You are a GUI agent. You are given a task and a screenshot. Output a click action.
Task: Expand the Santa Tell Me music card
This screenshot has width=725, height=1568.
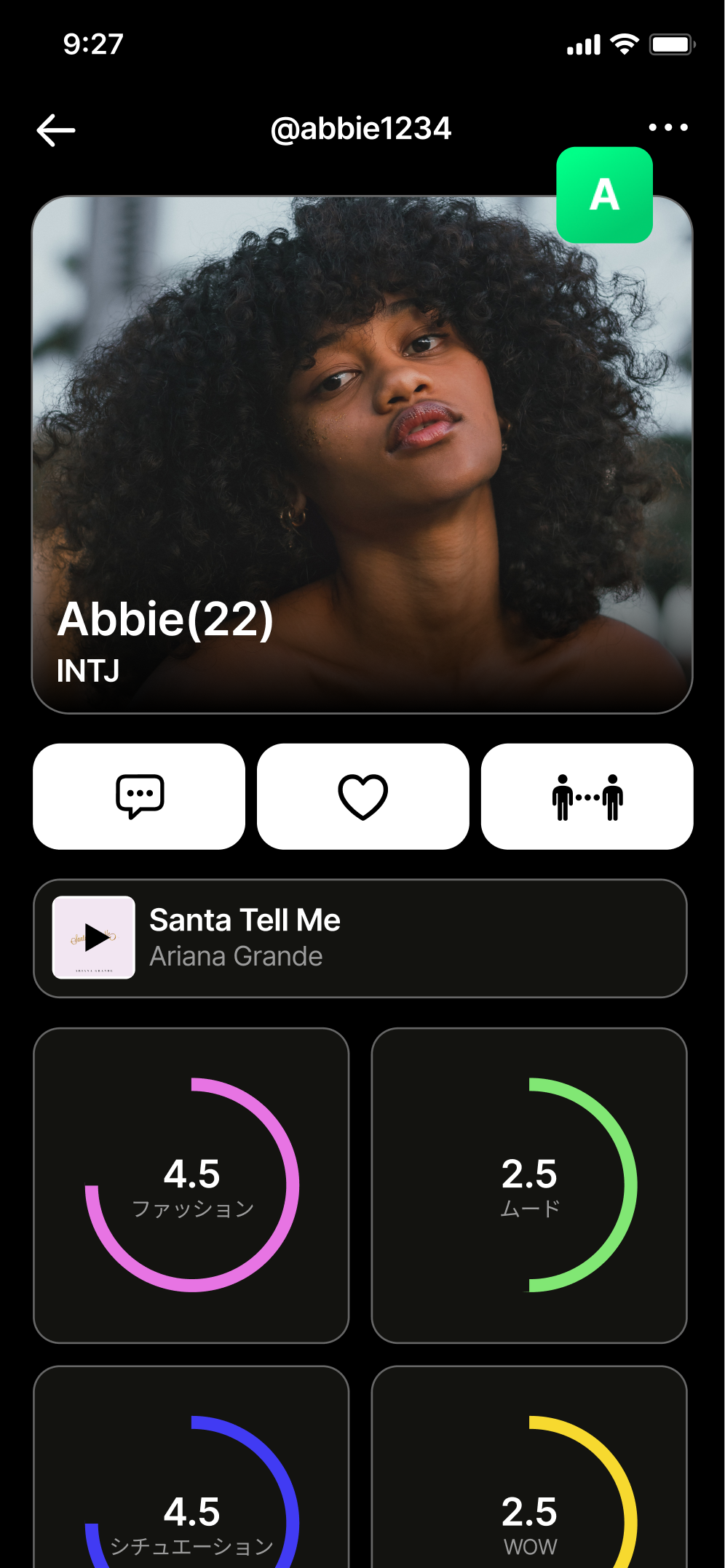(362, 938)
